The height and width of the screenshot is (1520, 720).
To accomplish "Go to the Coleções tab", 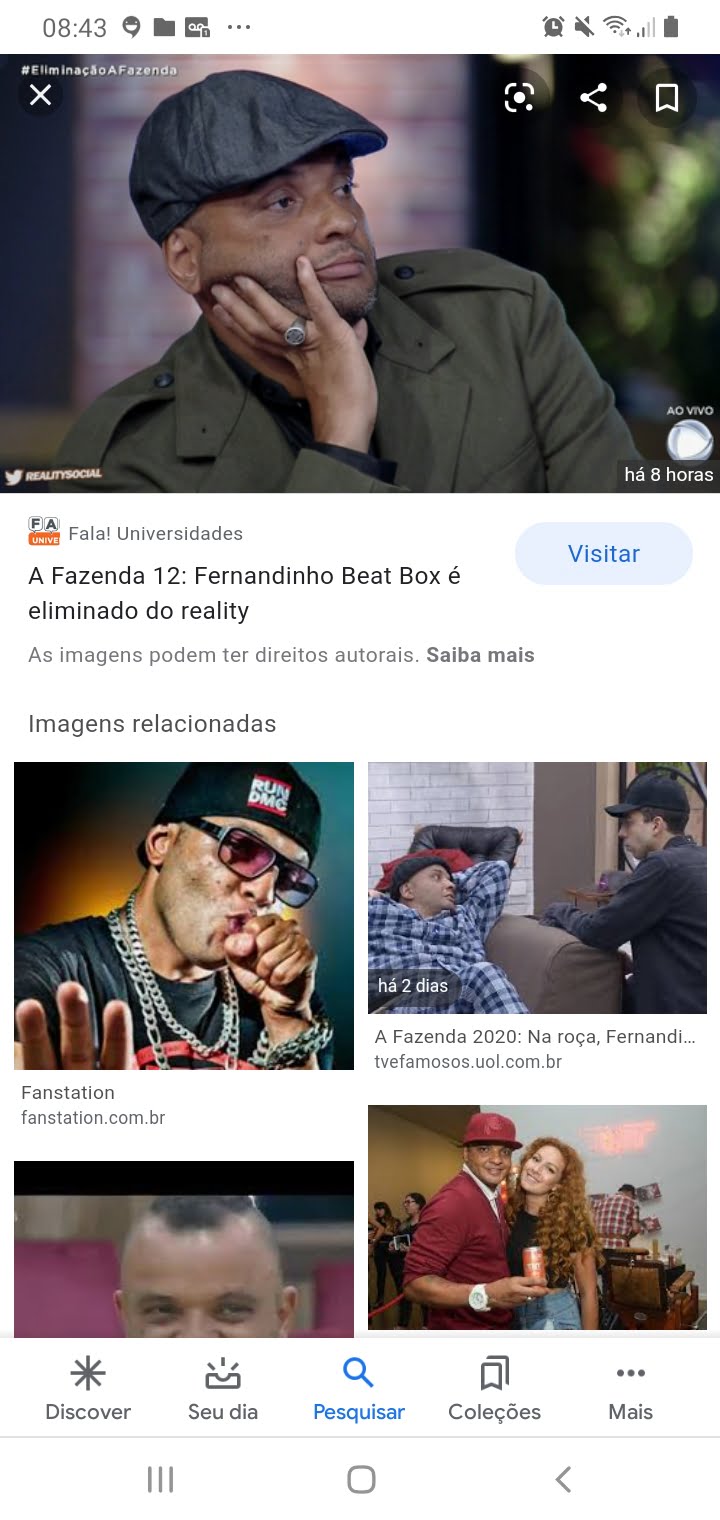I will click(494, 1390).
